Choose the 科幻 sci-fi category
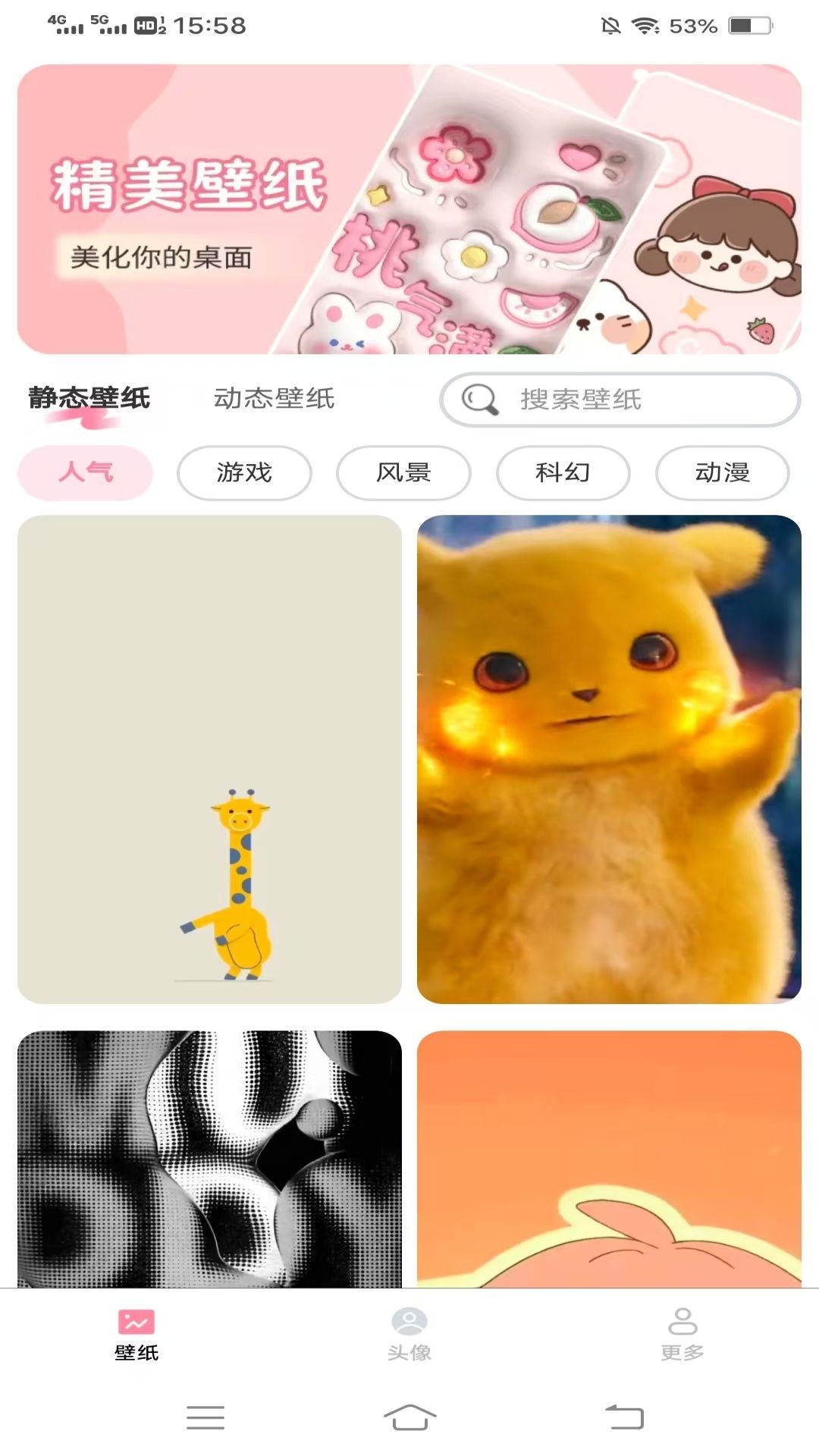819x1456 pixels. coord(563,472)
